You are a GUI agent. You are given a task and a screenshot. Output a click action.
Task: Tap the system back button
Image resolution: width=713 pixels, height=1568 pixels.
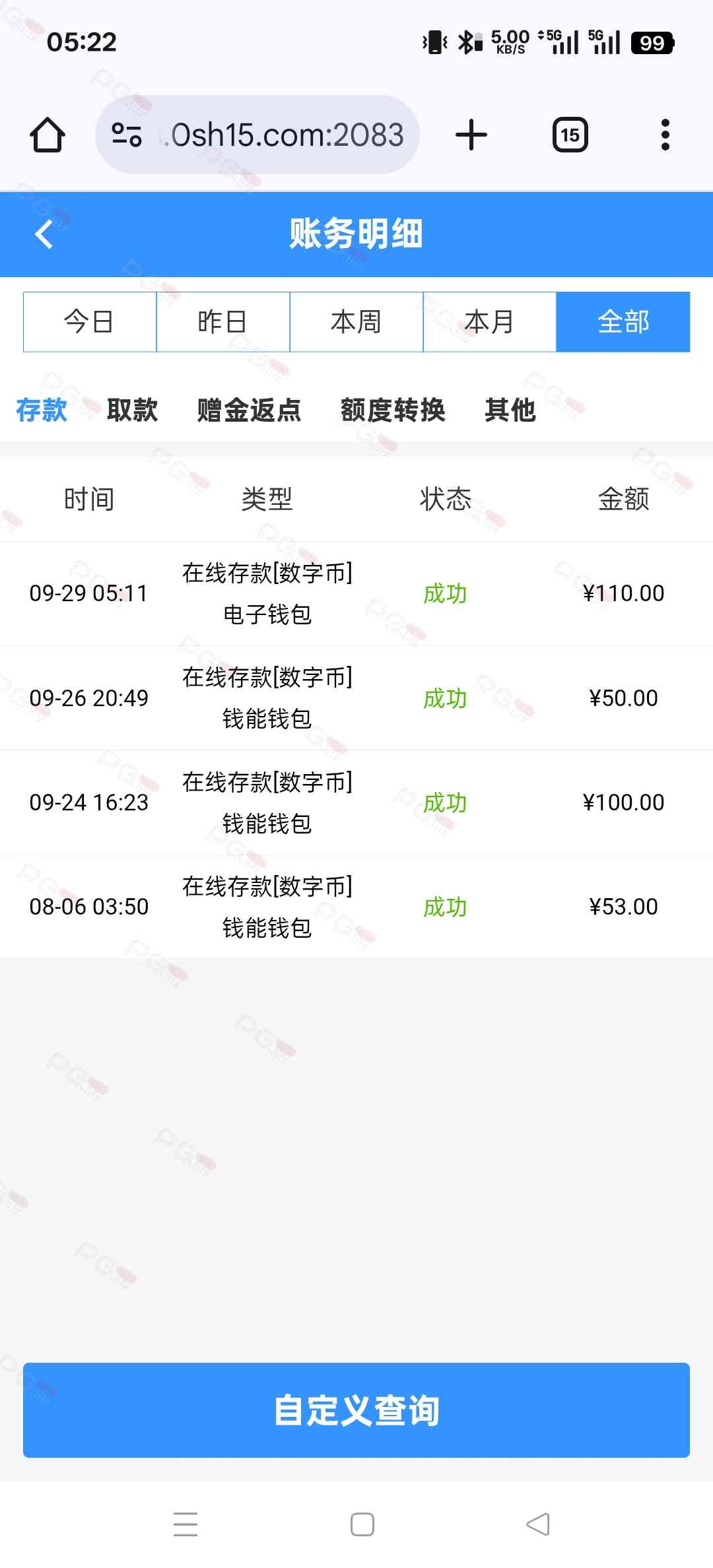click(538, 1524)
